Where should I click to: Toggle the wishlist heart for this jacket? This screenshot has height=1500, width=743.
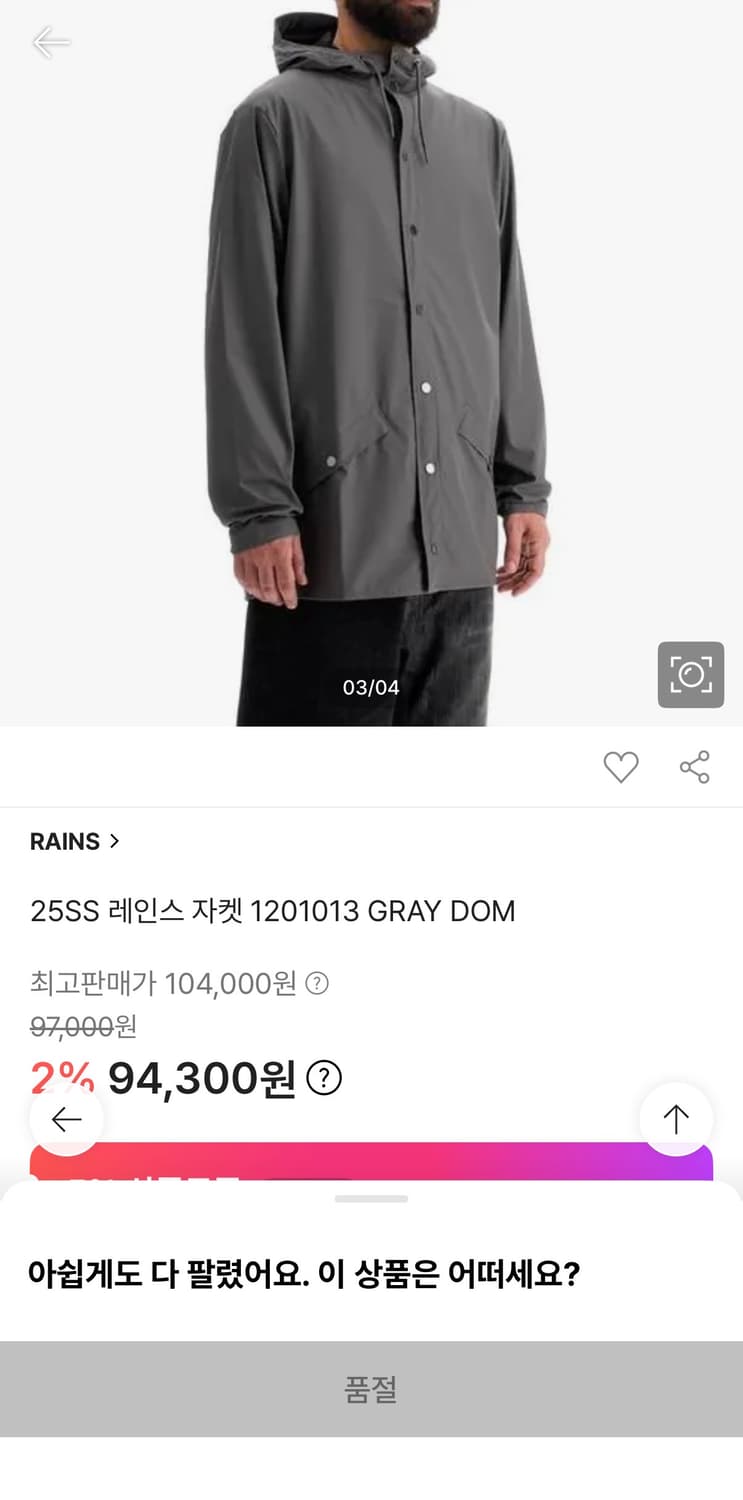pos(622,767)
